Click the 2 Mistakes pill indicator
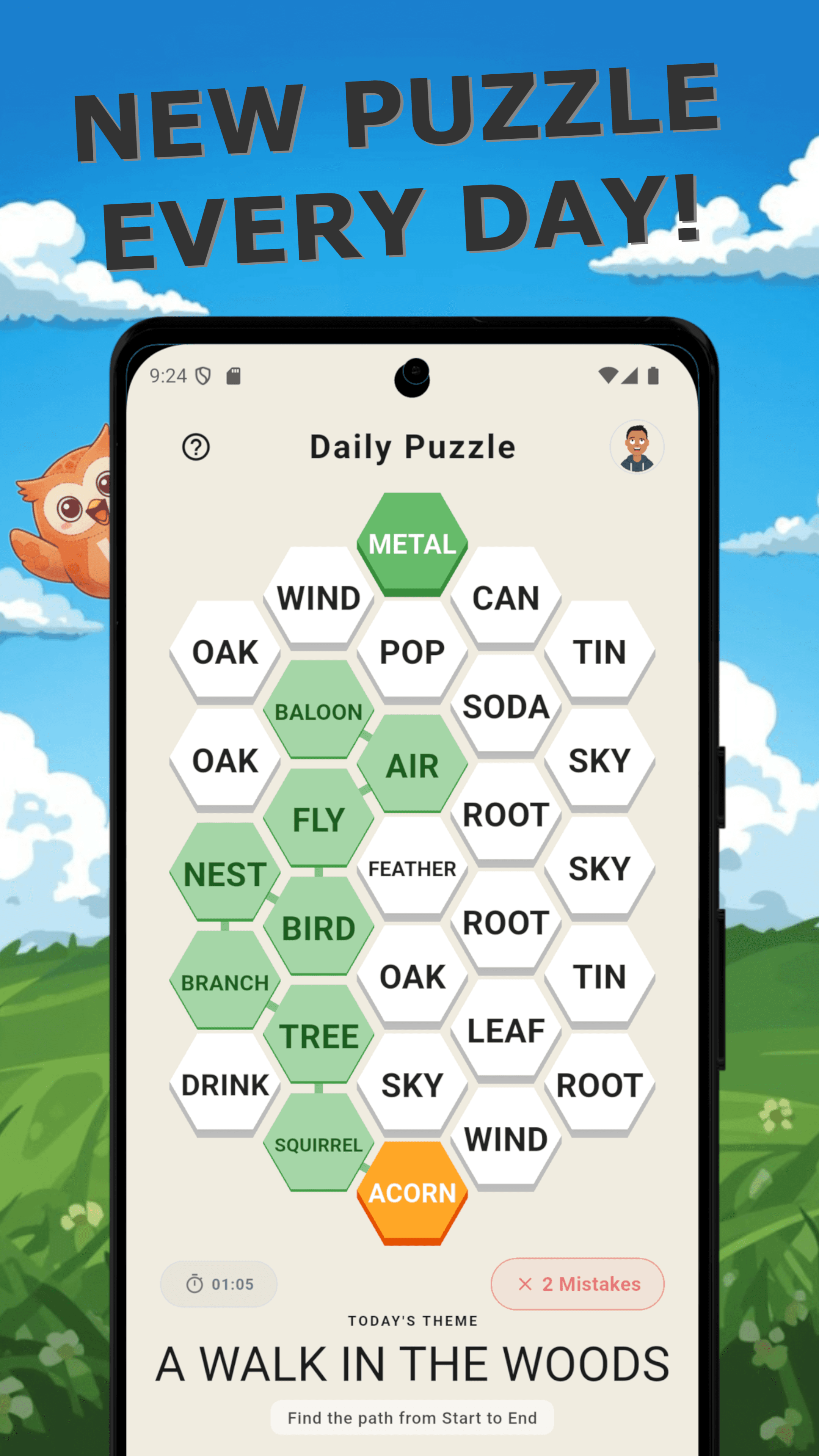Image resolution: width=819 pixels, height=1456 pixels. point(576,1284)
